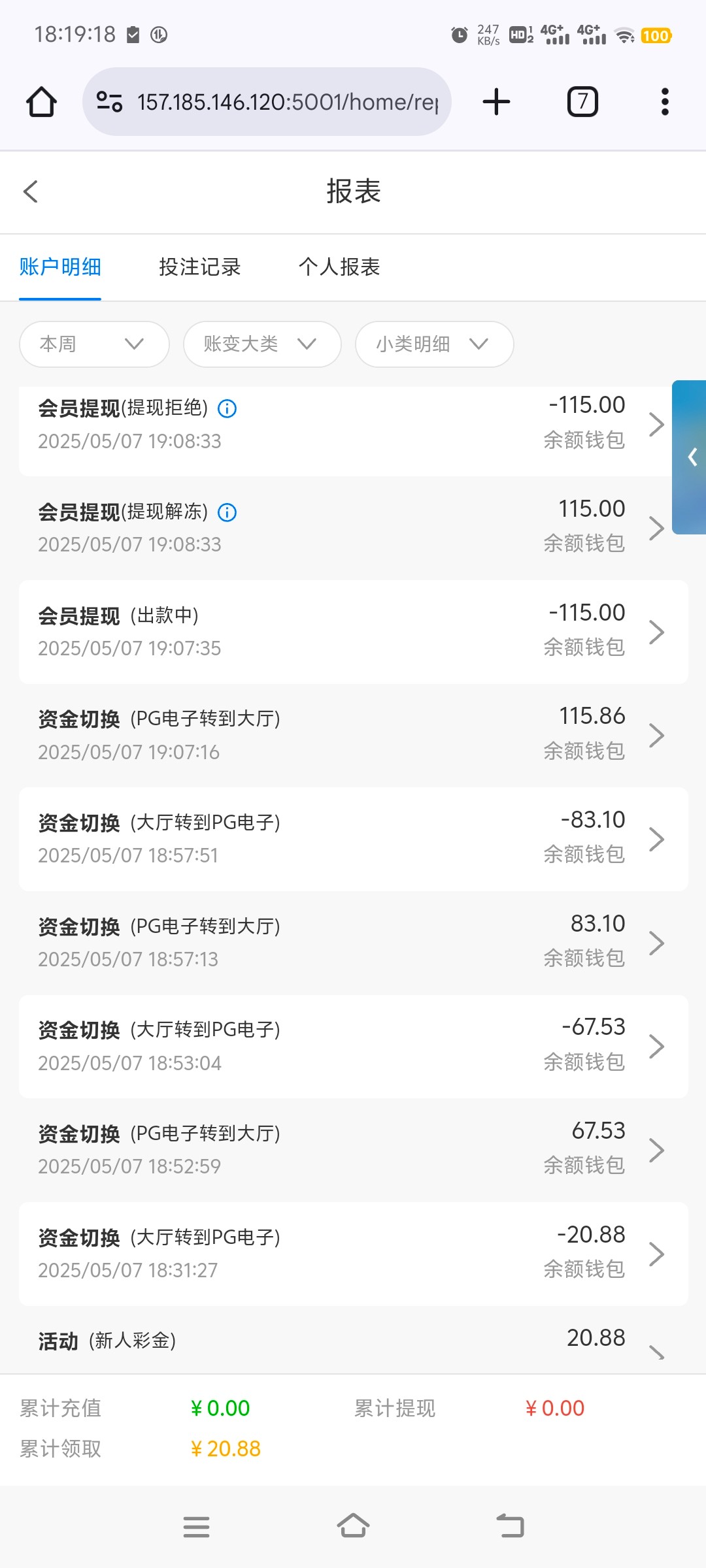Select the 账户明细 tab
Viewport: 706px width, 1568px height.
coord(60,267)
